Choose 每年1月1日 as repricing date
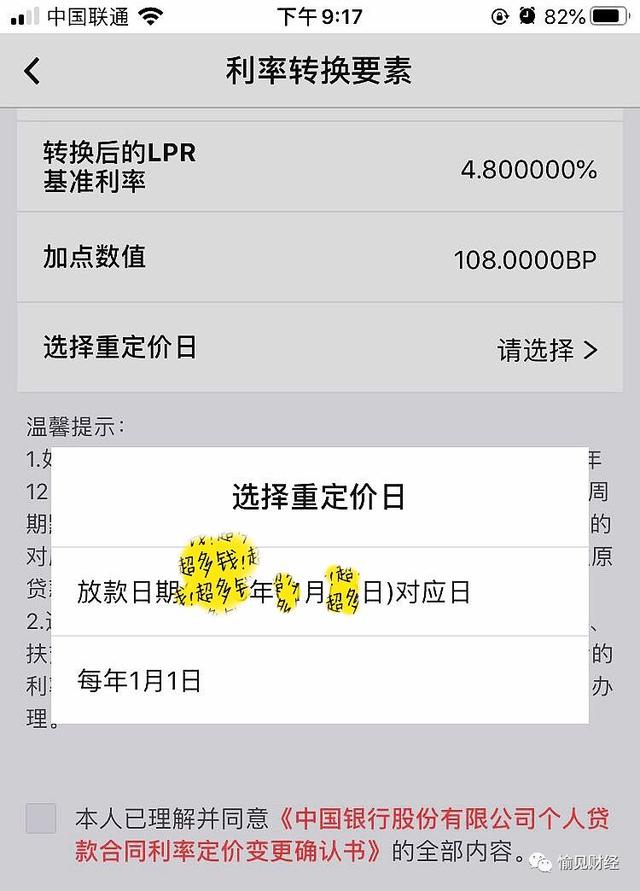This screenshot has width=640, height=891. tap(320, 681)
